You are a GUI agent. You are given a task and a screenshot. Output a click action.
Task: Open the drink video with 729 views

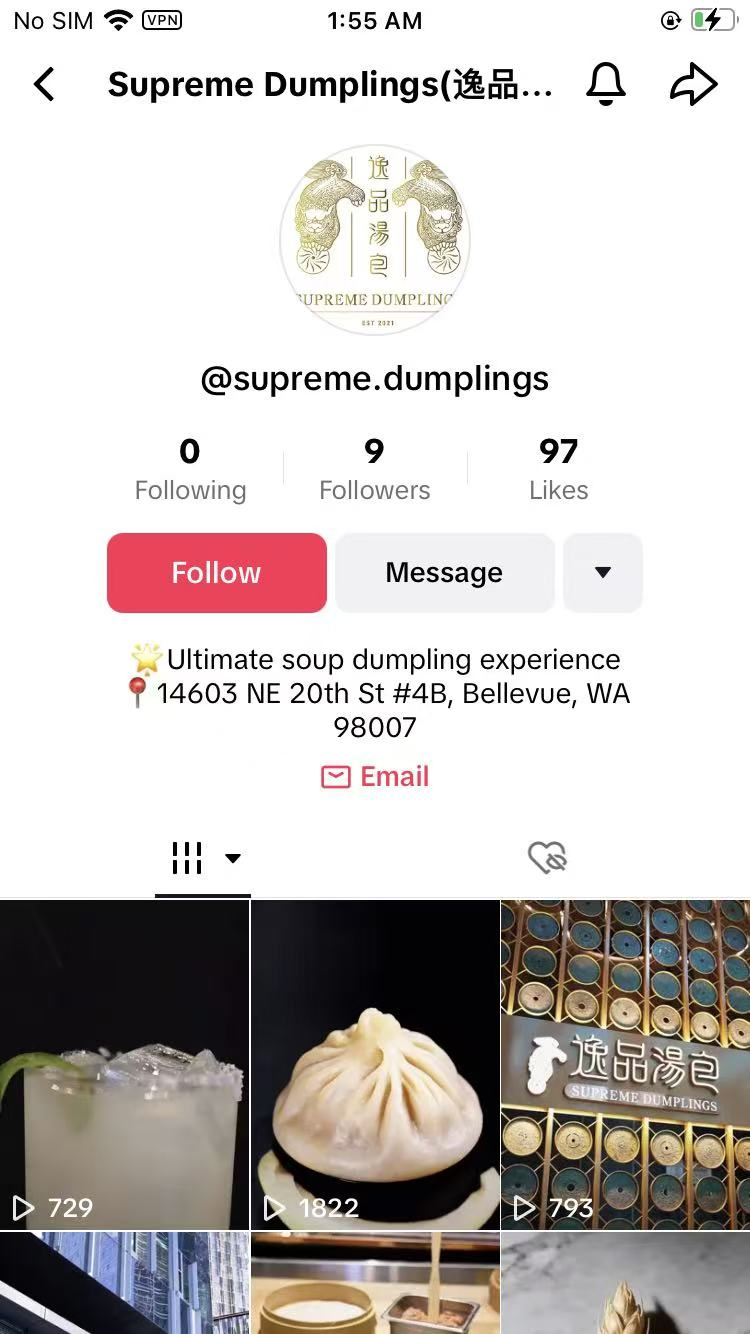point(124,1064)
